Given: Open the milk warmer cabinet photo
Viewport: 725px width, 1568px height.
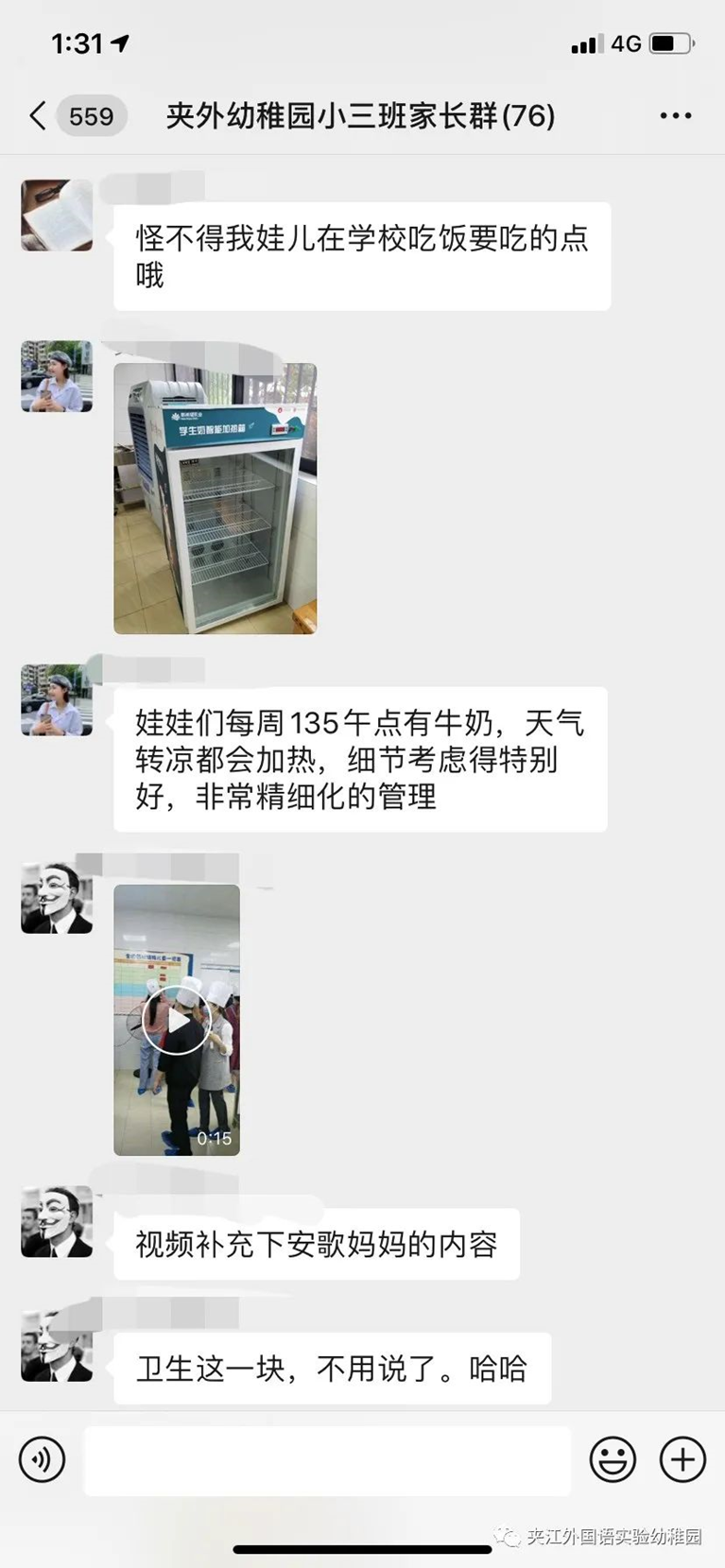Looking at the screenshot, I should tap(215, 498).
